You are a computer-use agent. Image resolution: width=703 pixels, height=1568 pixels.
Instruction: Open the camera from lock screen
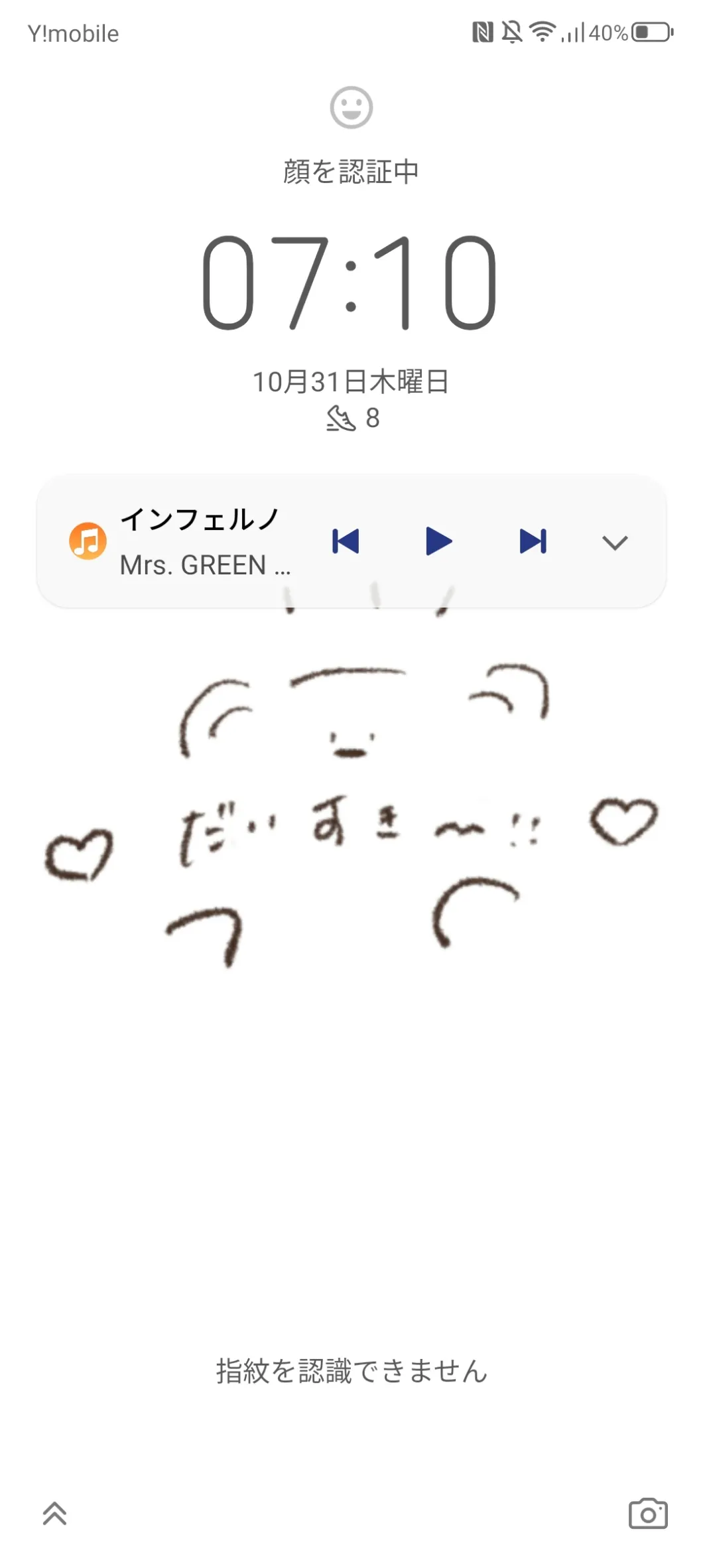click(x=648, y=1514)
